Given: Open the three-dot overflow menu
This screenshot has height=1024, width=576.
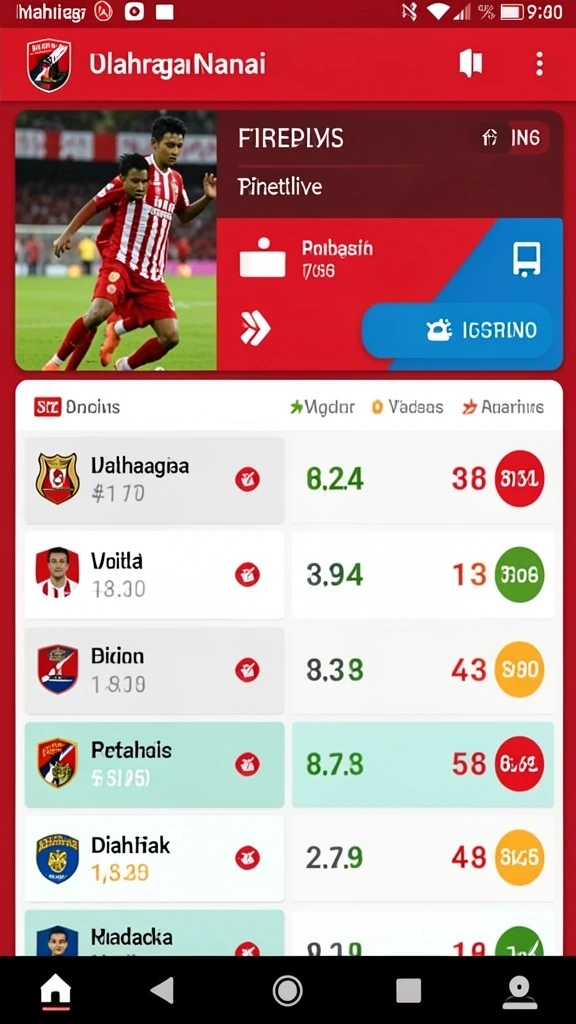Looking at the screenshot, I should pyautogui.click(x=539, y=64).
